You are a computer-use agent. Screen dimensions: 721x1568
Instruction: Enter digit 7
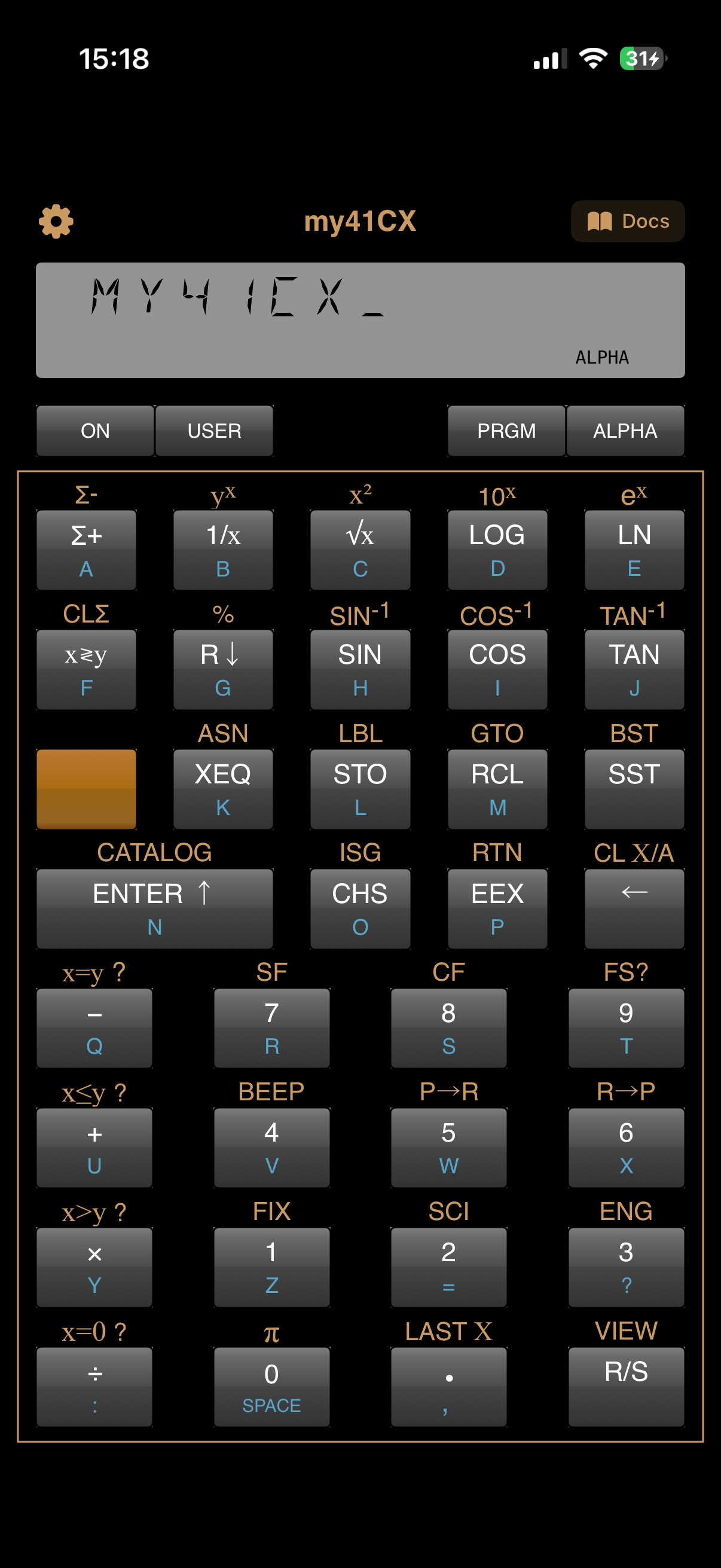[x=271, y=1027]
